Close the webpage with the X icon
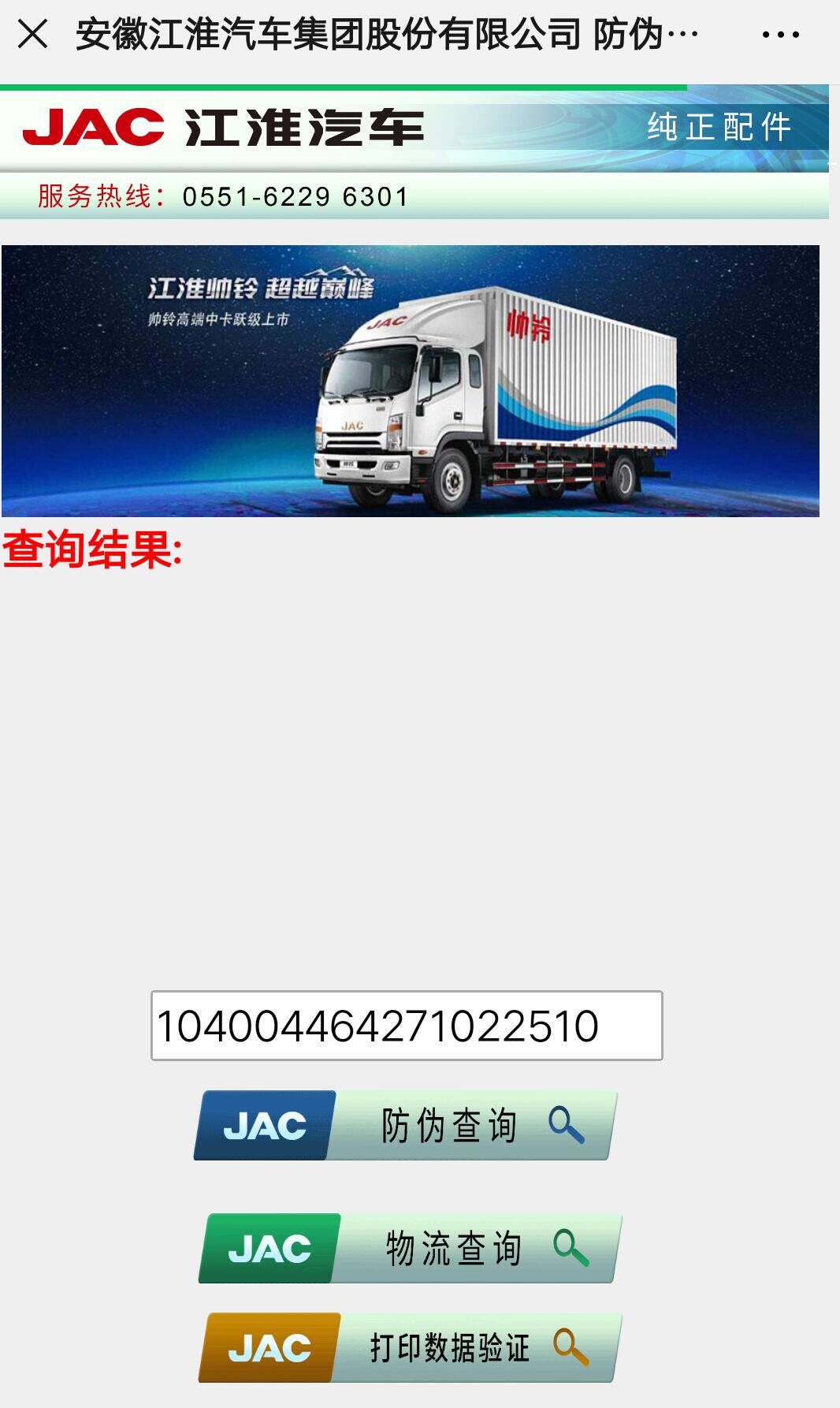Image resolution: width=840 pixels, height=1408 pixels. (32, 35)
